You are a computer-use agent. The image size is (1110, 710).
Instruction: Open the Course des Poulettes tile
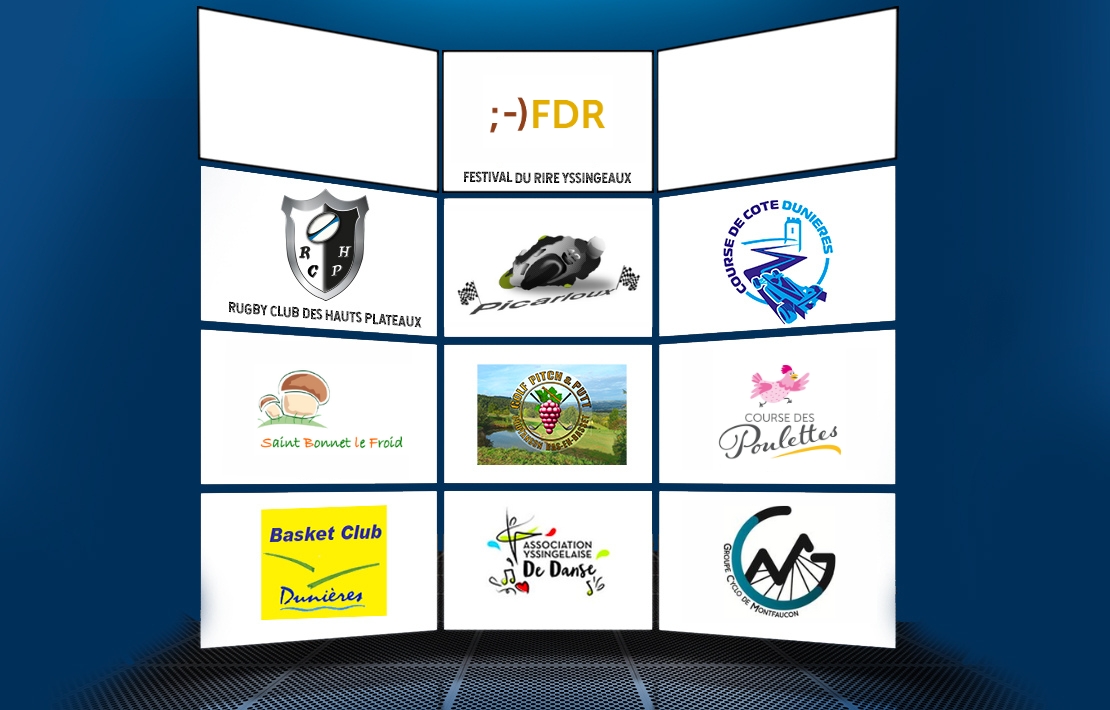click(777, 408)
